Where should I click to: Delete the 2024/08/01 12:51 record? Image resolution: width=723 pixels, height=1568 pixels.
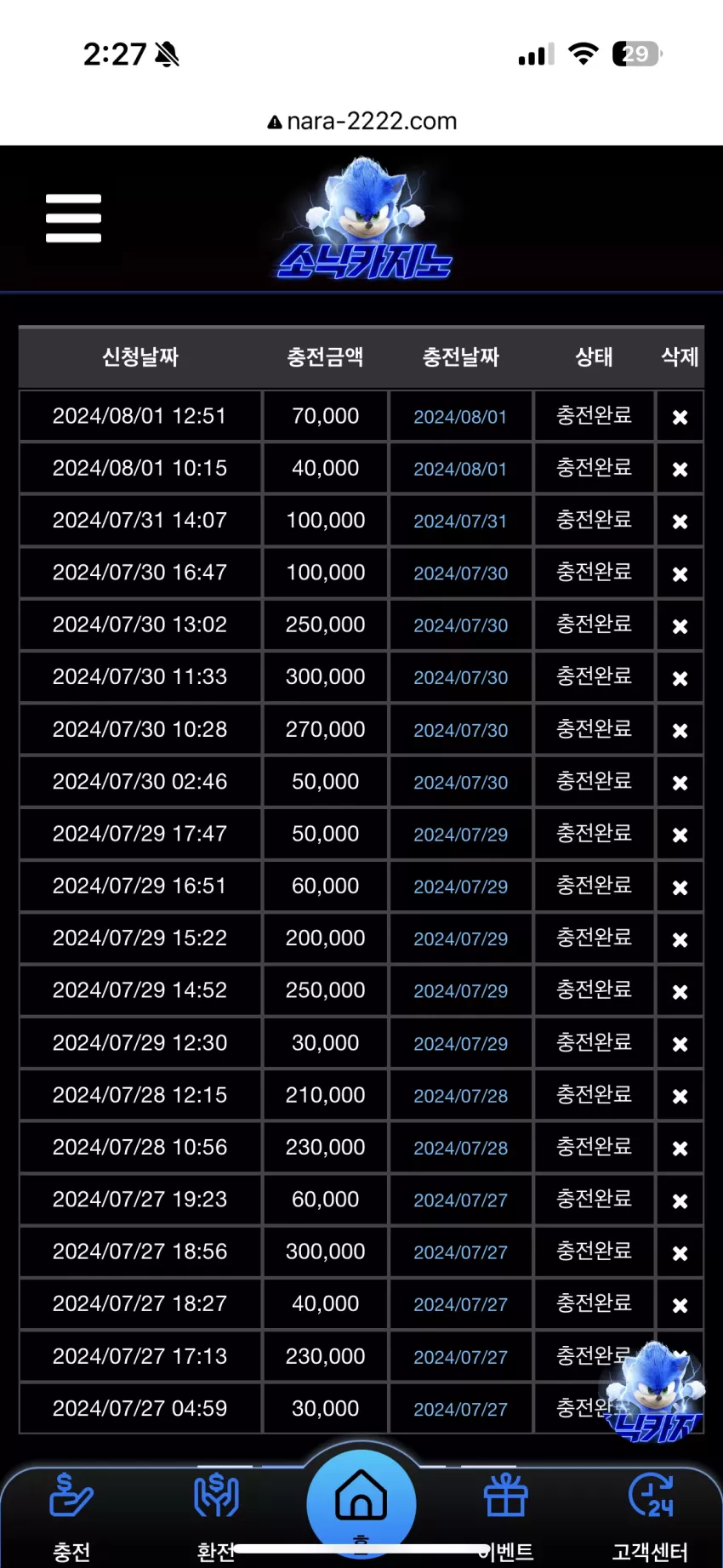[x=680, y=417]
